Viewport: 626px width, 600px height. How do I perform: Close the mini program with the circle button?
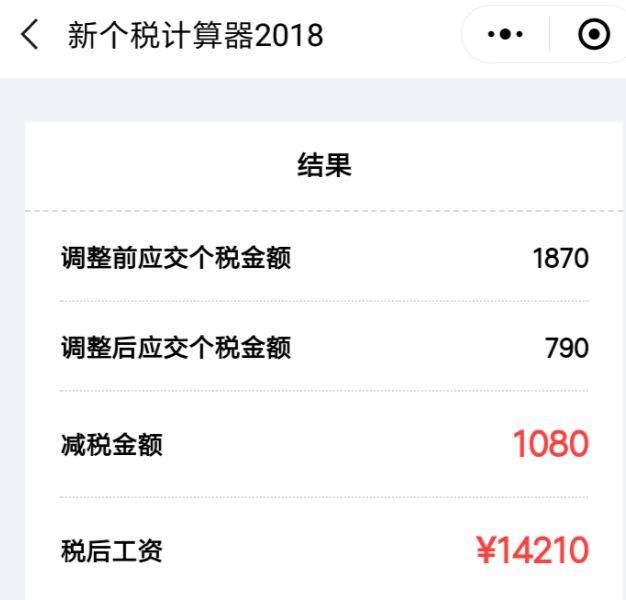(x=594, y=35)
